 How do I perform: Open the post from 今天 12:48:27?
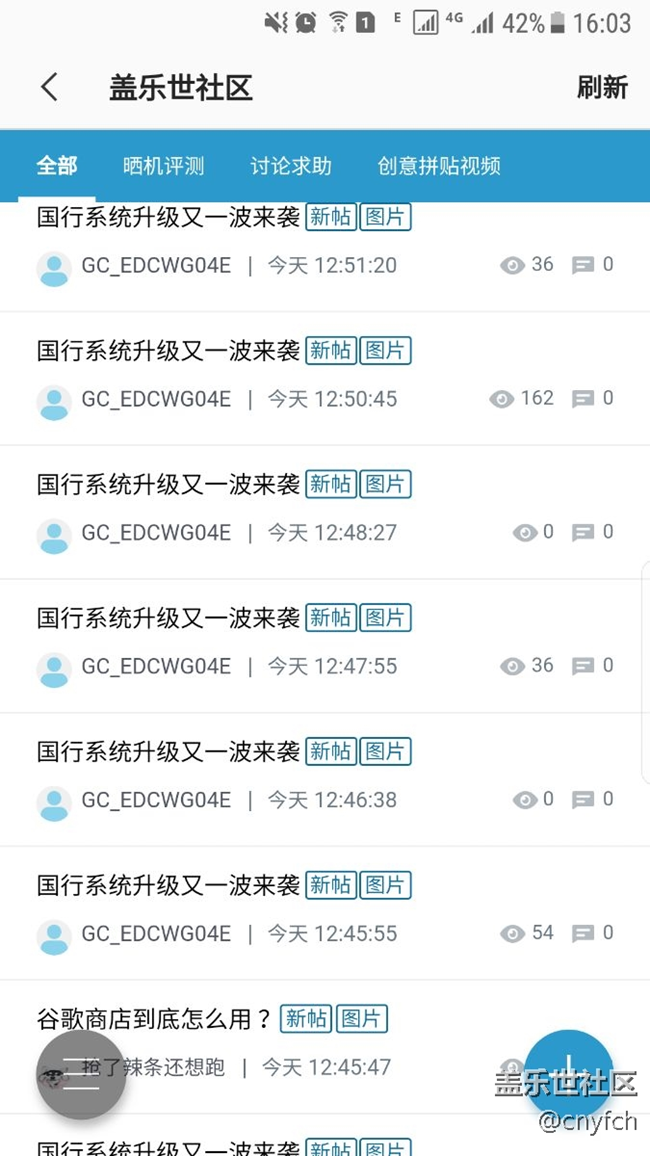coord(325,512)
